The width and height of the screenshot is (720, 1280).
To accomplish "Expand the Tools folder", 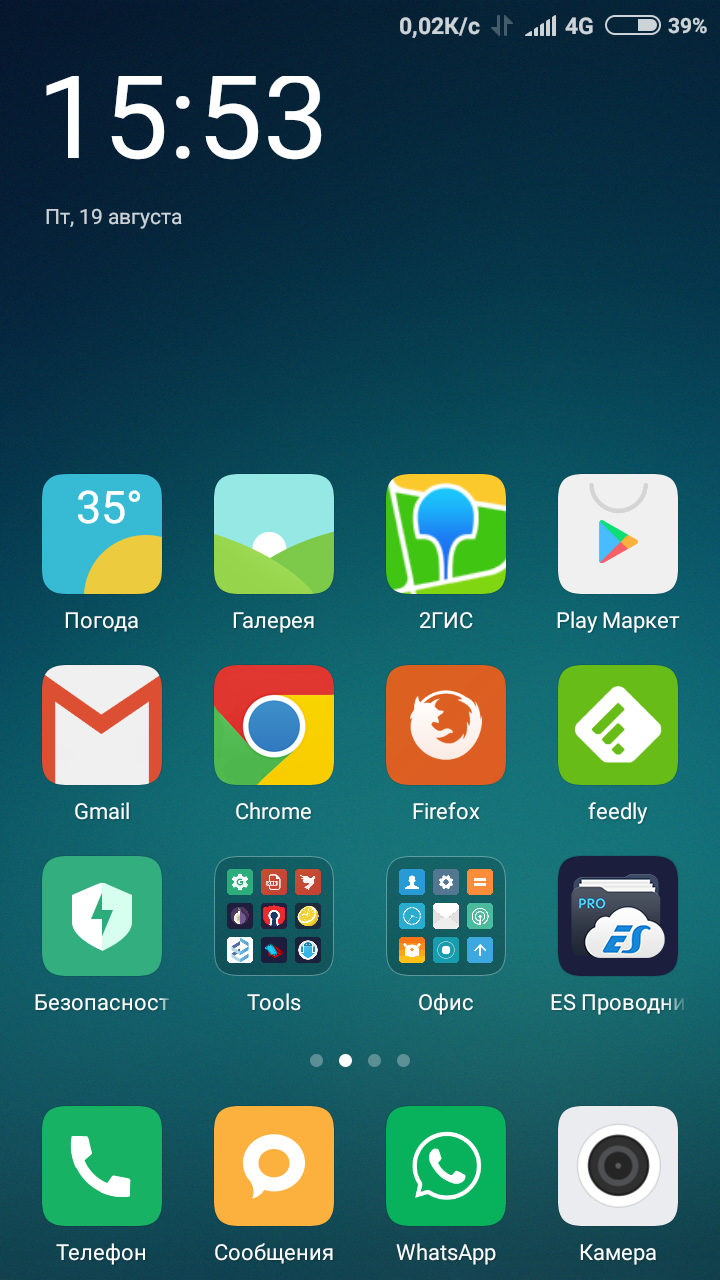I will coord(274,916).
